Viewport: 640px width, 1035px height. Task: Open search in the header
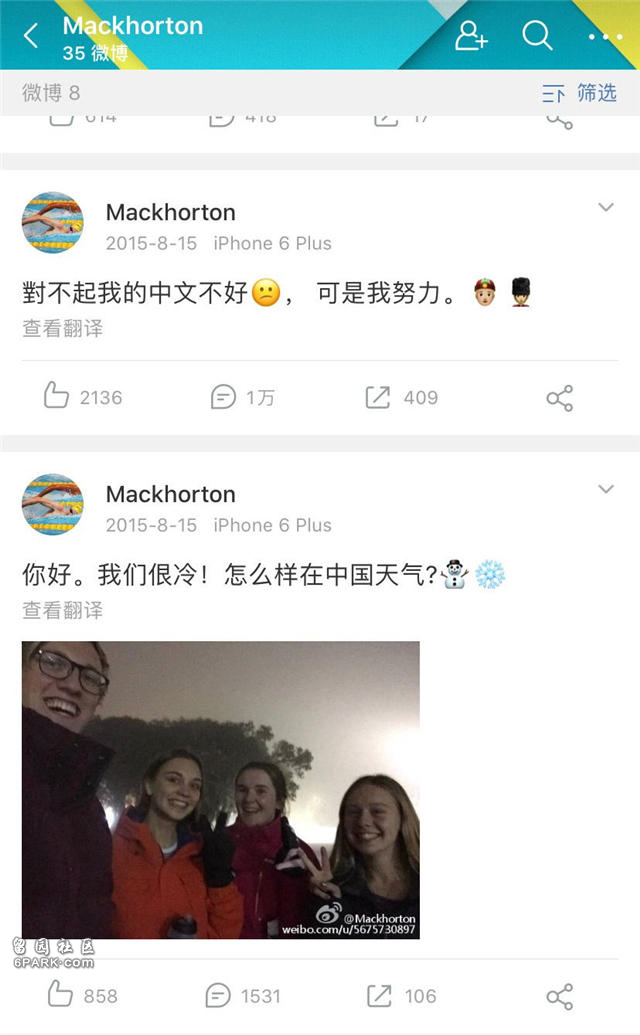point(537,37)
